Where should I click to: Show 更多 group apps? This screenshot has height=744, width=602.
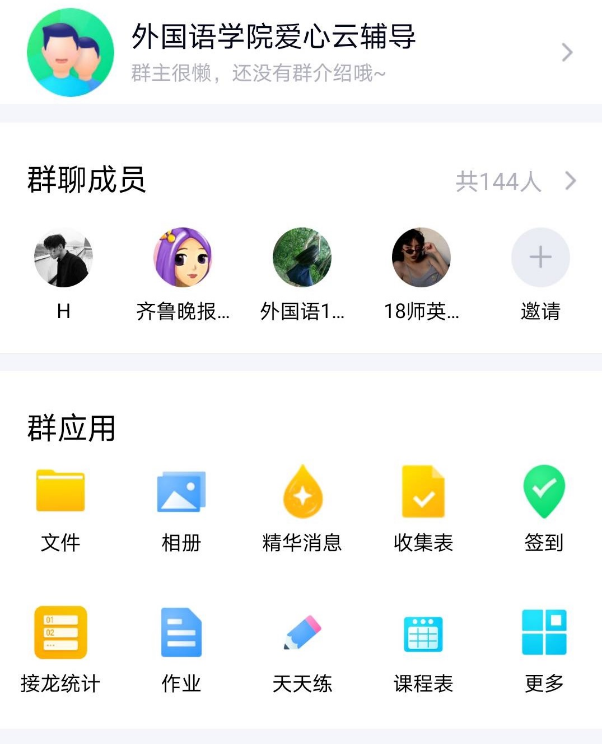point(544,633)
